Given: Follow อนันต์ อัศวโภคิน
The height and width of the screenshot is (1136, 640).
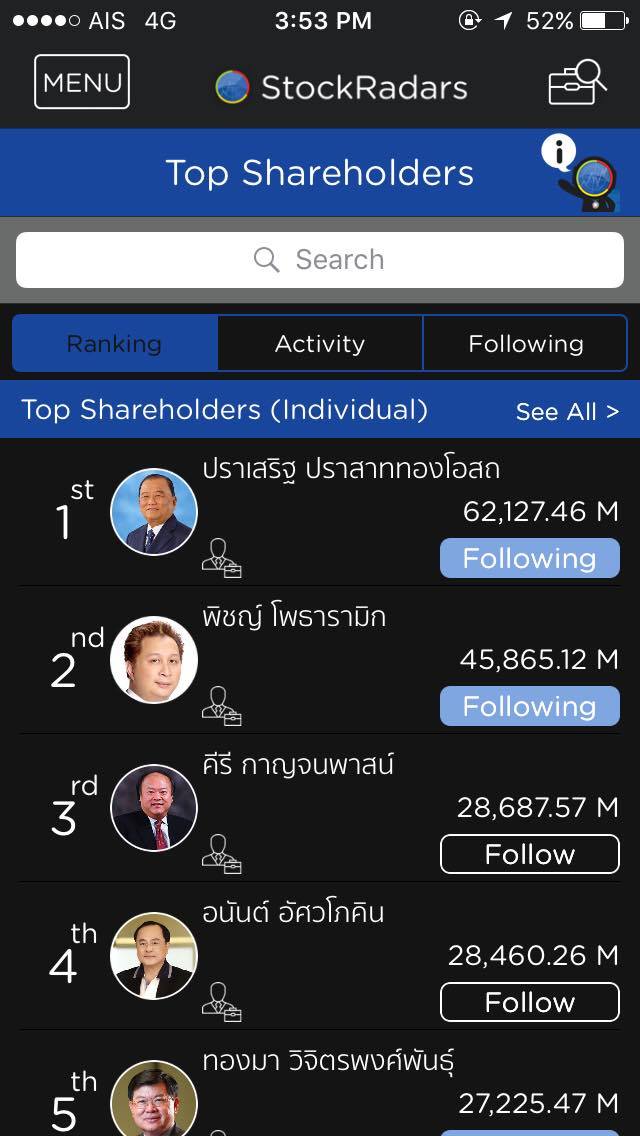Looking at the screenshot, I should pyautogui.click(x=530, y=1002).
